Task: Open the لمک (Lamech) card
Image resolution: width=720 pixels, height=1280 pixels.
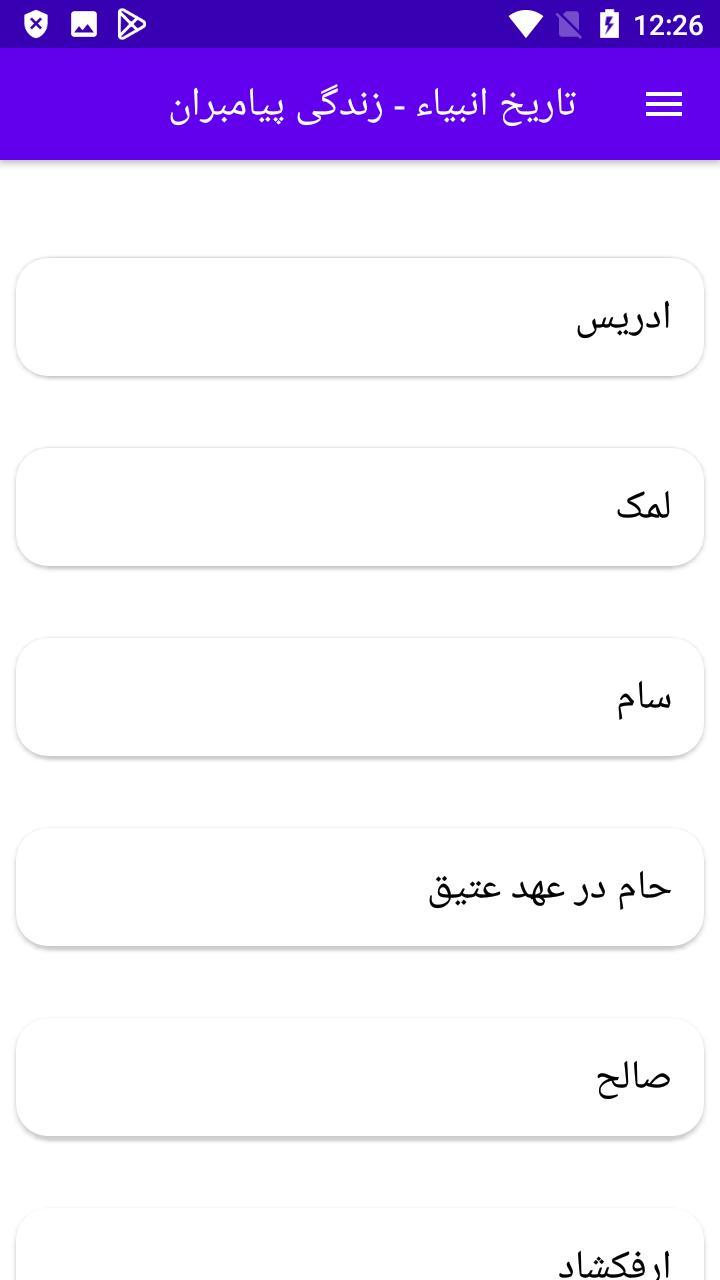Action: pos(360,506)
